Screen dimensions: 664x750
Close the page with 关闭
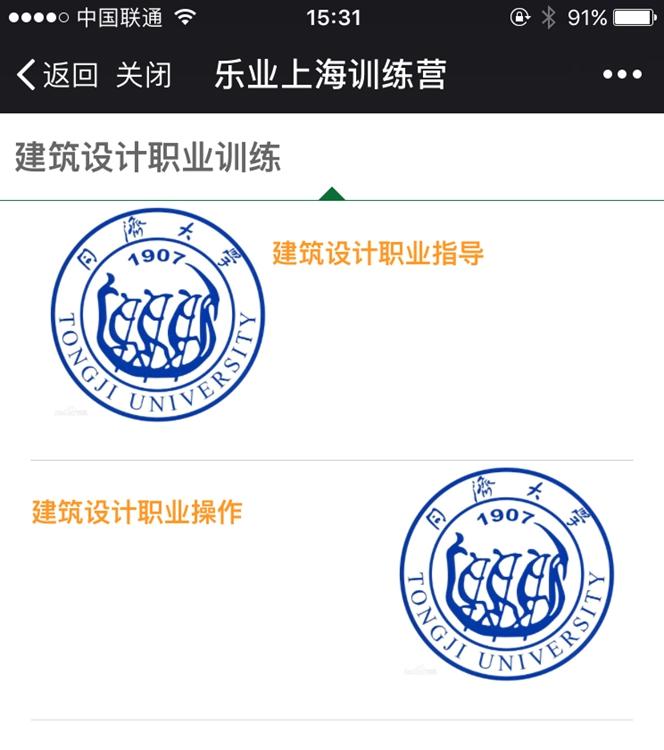(143, 75)
